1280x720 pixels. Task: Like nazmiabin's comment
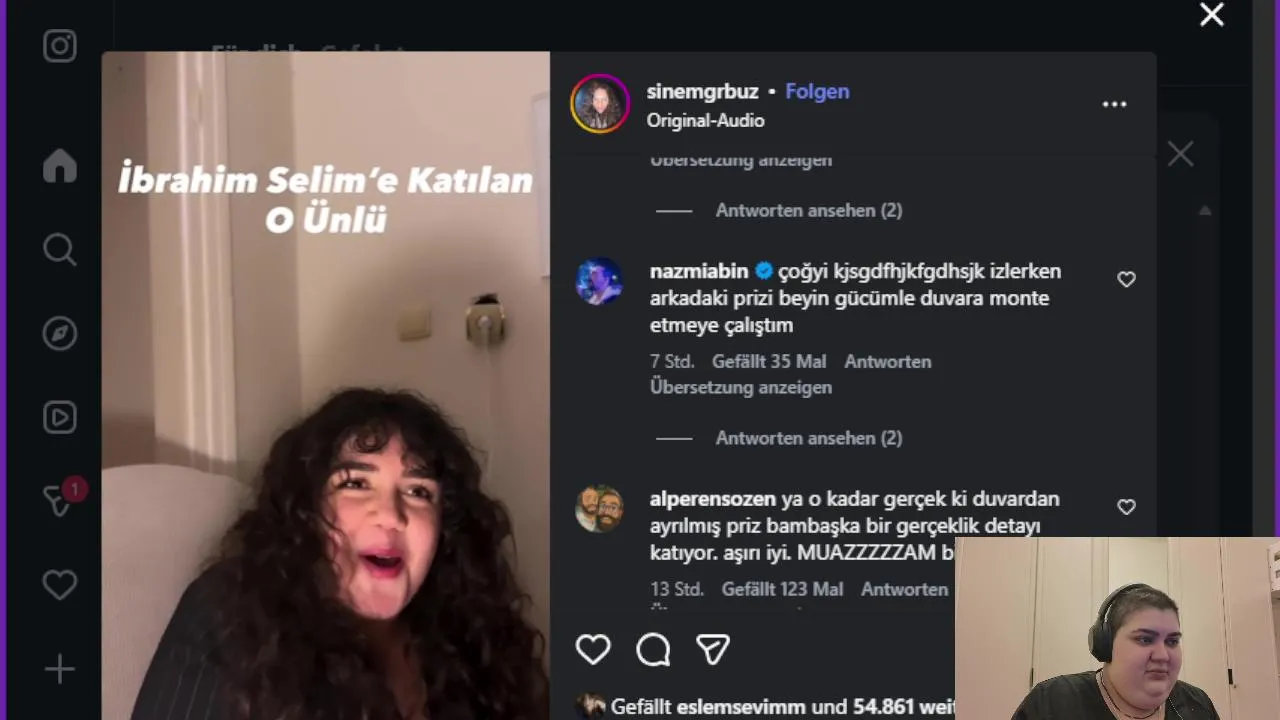(x=1126, y=280)
